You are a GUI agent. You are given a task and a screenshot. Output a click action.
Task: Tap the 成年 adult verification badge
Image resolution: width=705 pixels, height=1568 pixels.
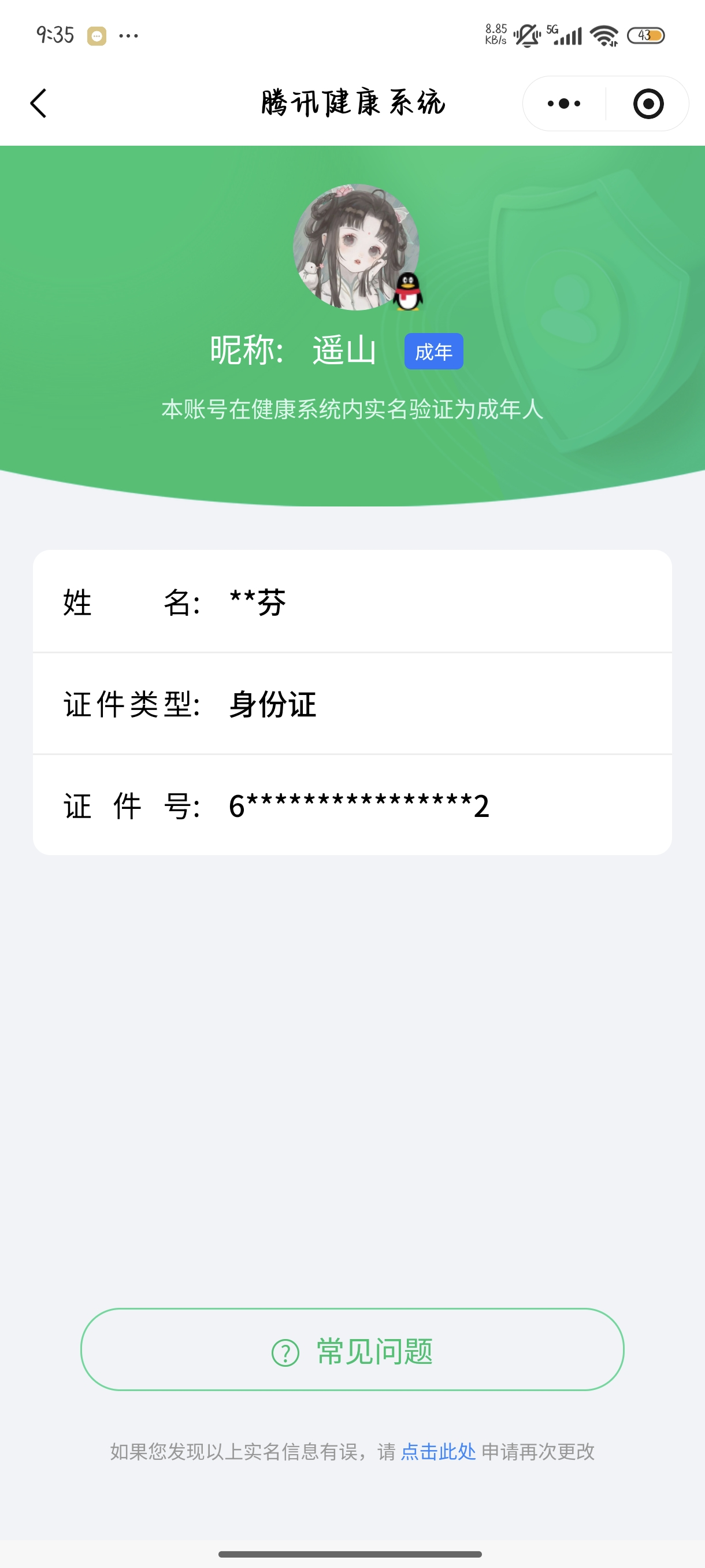coord(435,351)
